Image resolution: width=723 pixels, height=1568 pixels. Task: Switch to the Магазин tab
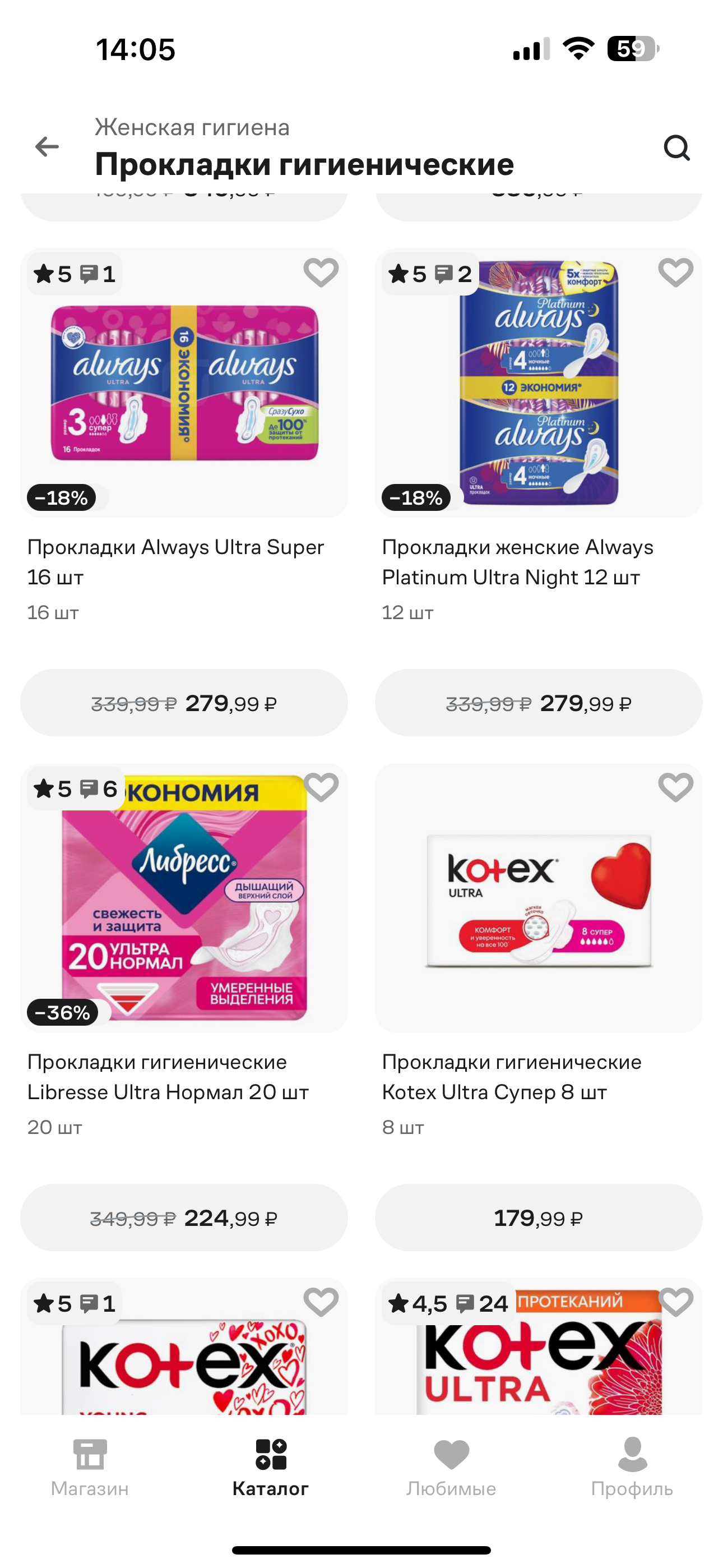coord(90,1468)
